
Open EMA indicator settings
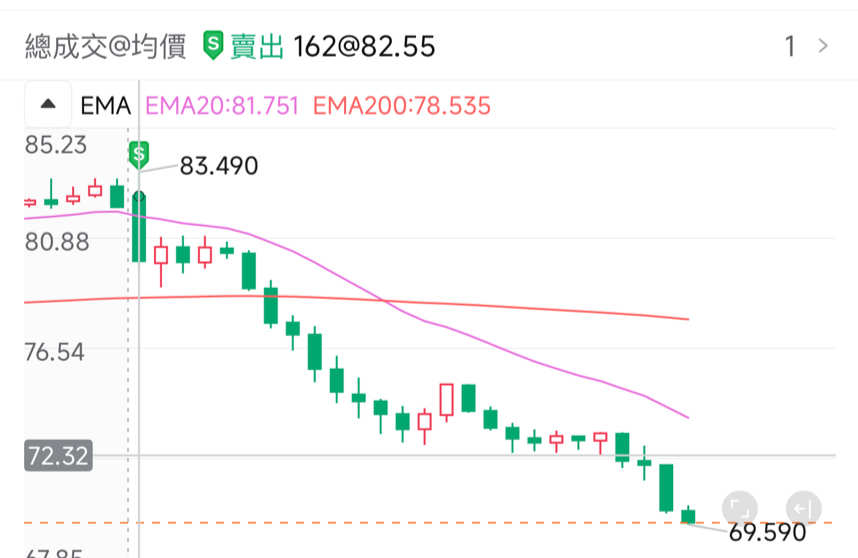[106, 105]
